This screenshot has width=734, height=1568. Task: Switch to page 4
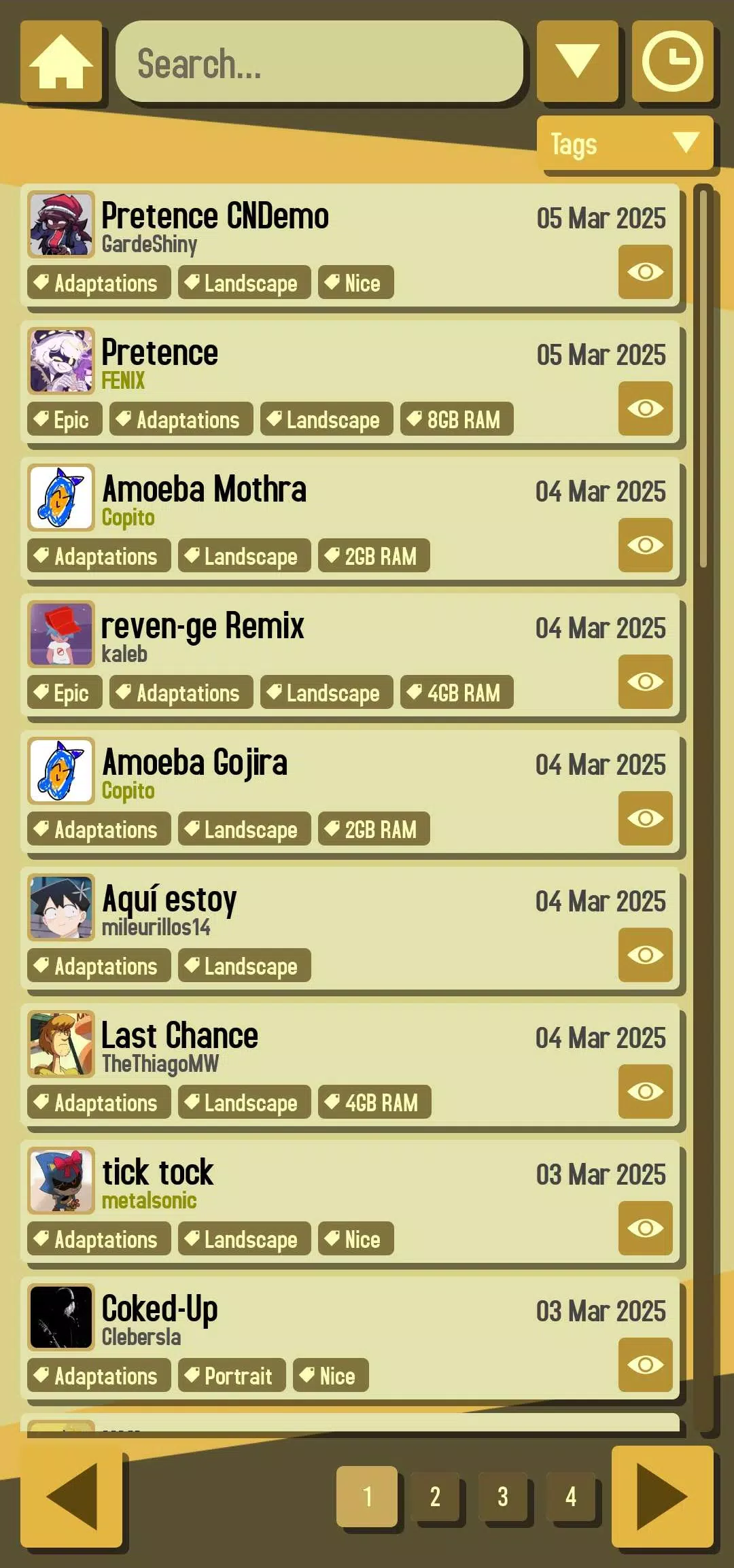571,1497
